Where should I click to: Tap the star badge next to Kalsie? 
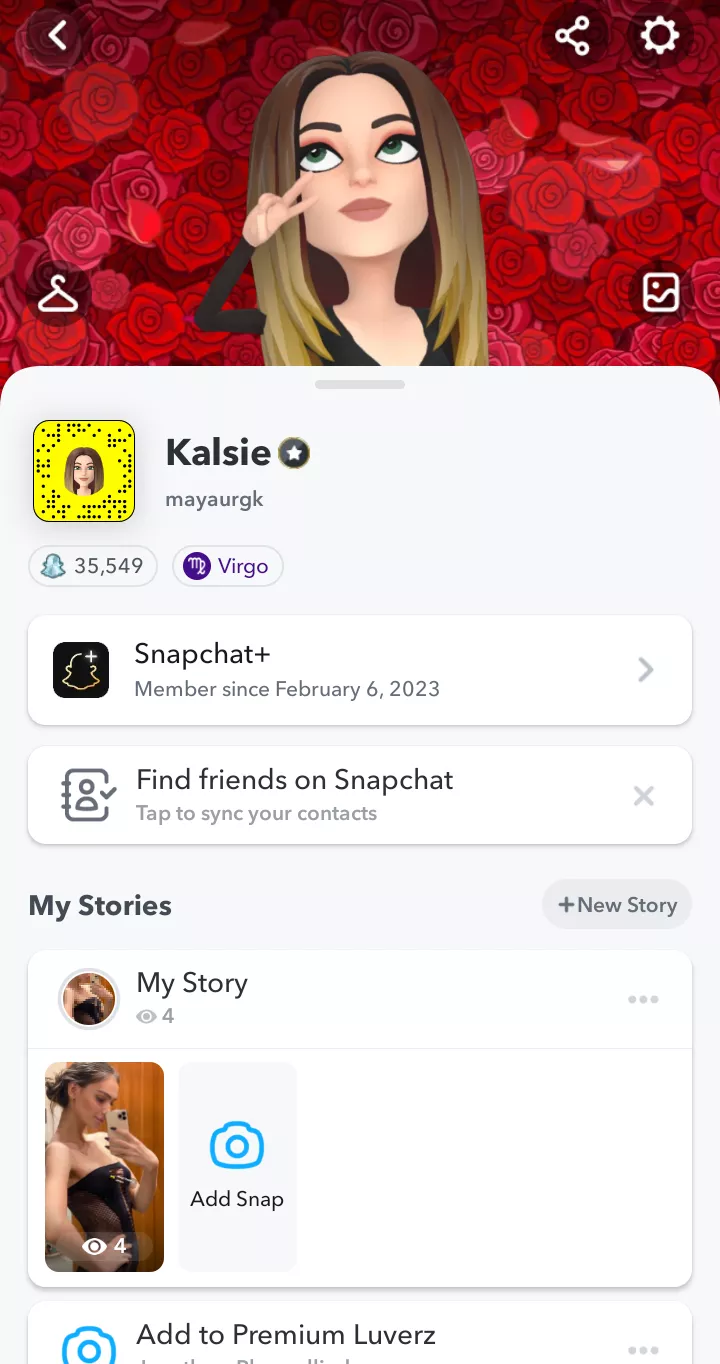click(293, 453)
